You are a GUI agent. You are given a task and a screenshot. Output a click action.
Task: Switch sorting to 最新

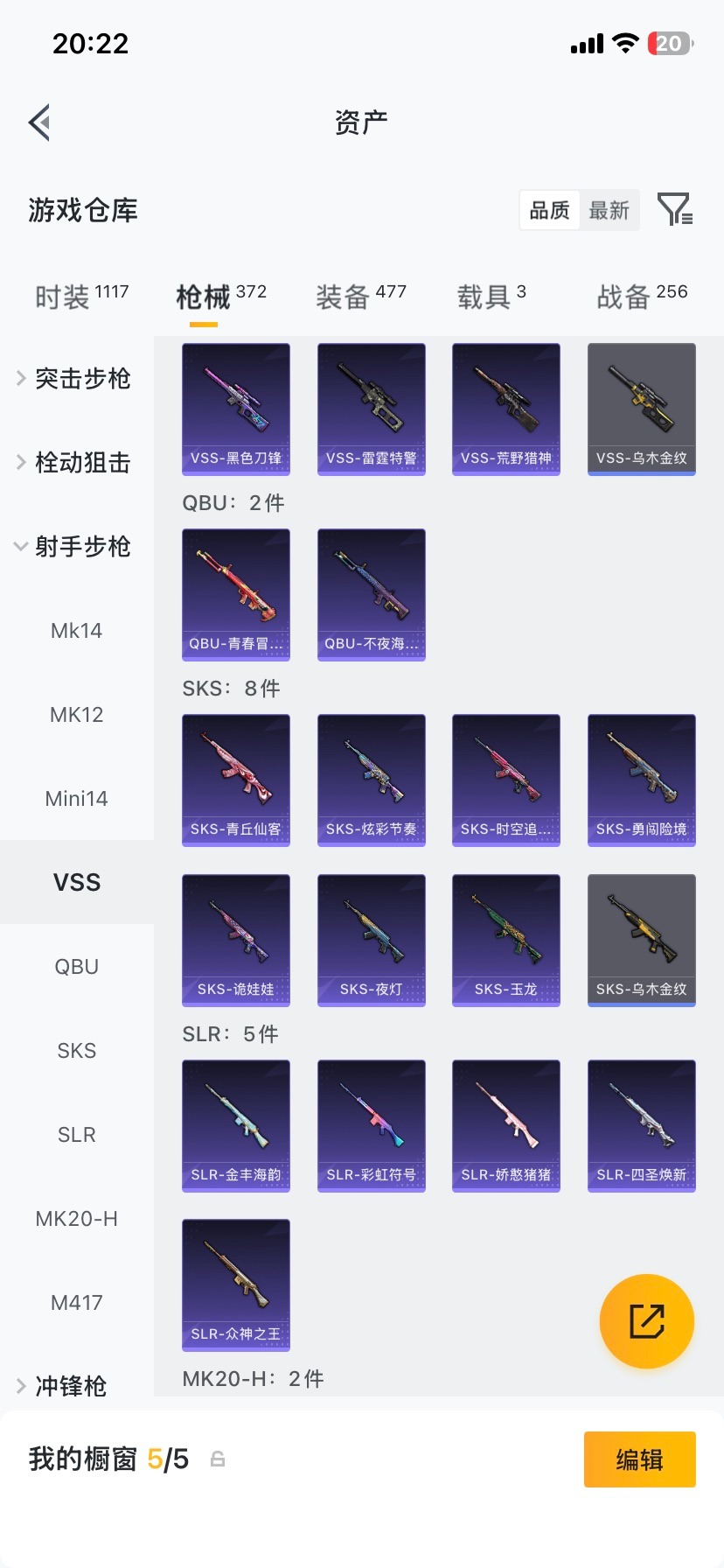click(x=609, y=210)
